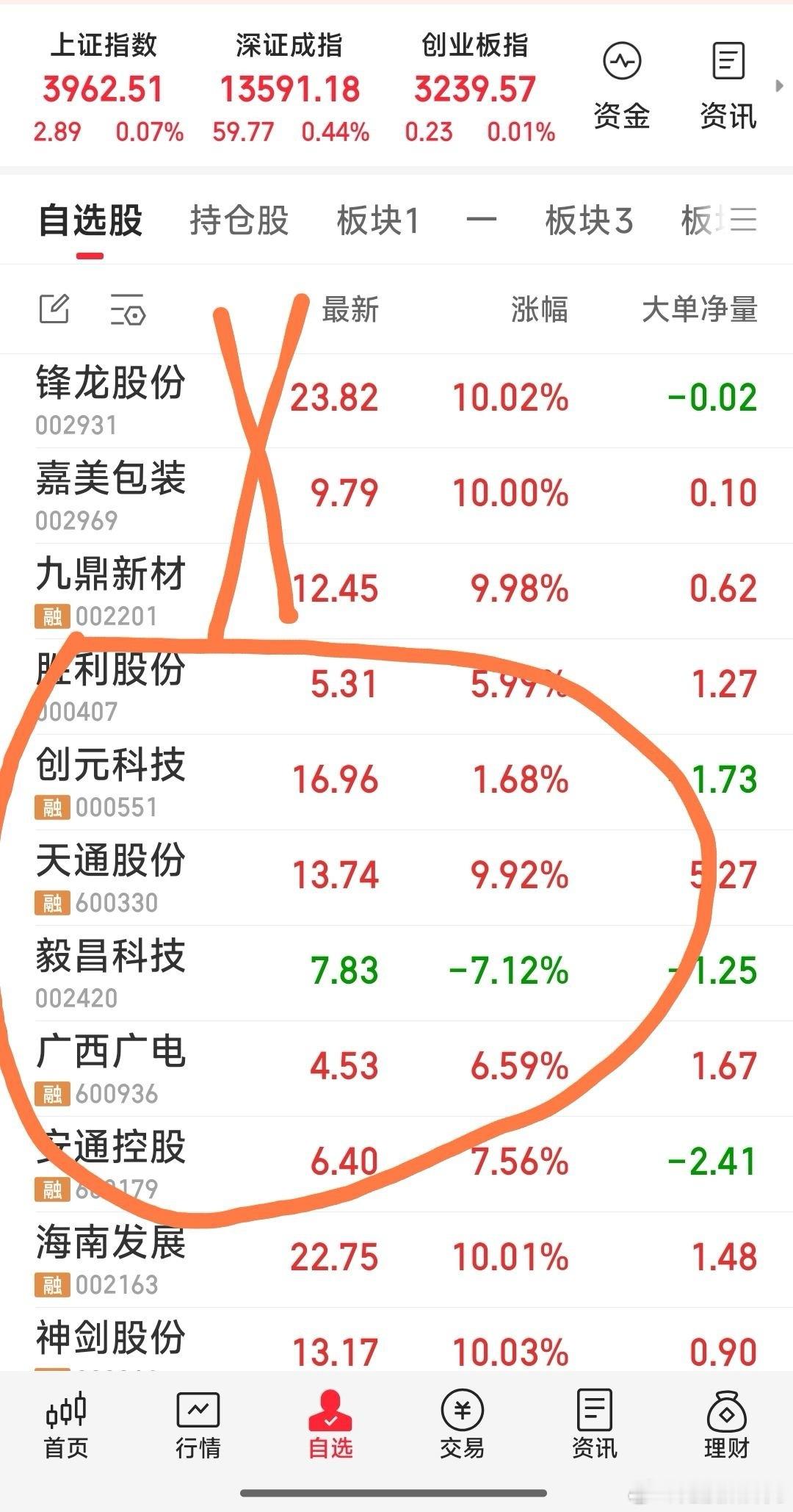
Task: Toggle sorting by 涨幅 column
Action: click(x=540, y=312)
